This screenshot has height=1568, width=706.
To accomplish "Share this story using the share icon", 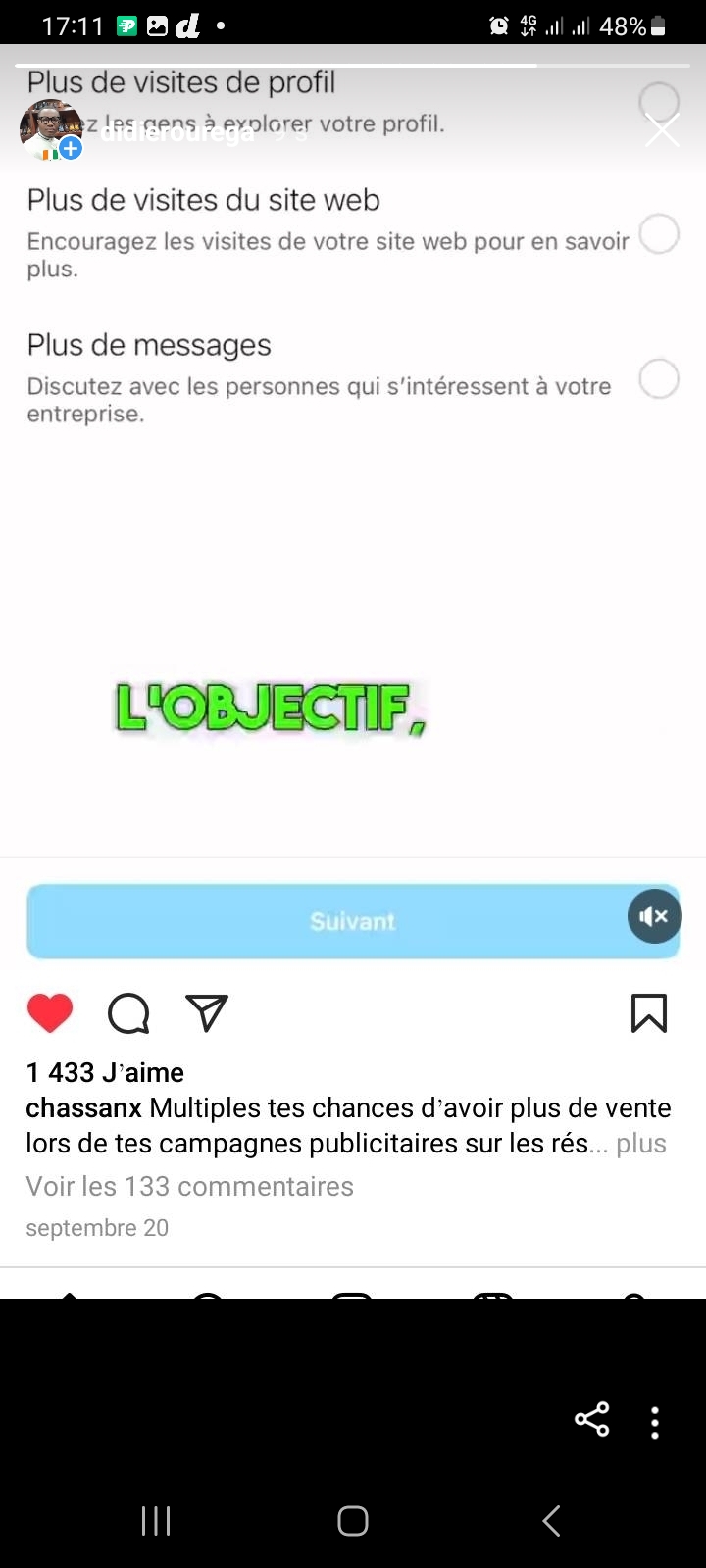I will pyautogui.click(x=591, y=1419).
